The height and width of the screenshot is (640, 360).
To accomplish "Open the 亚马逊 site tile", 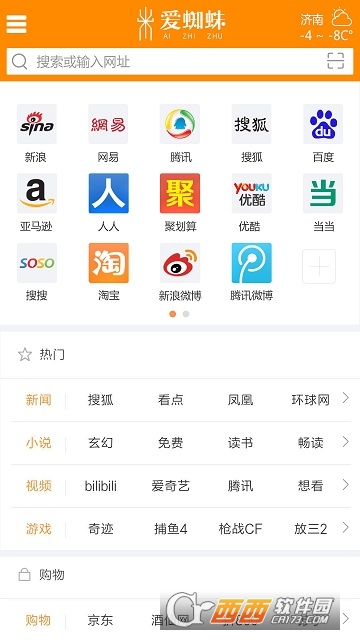I will click(x=37, y=203).
